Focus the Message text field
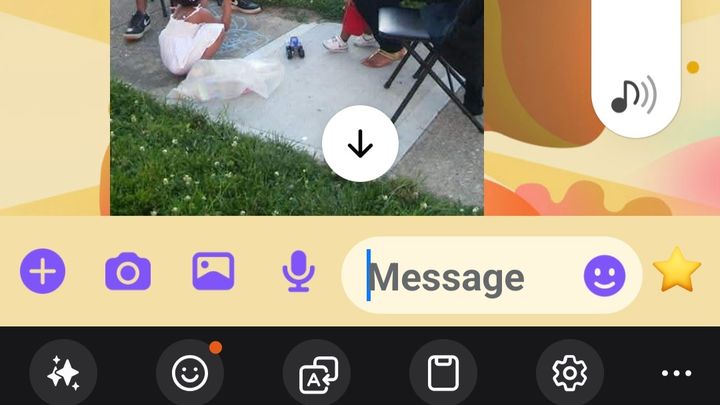 coord(460,277)
